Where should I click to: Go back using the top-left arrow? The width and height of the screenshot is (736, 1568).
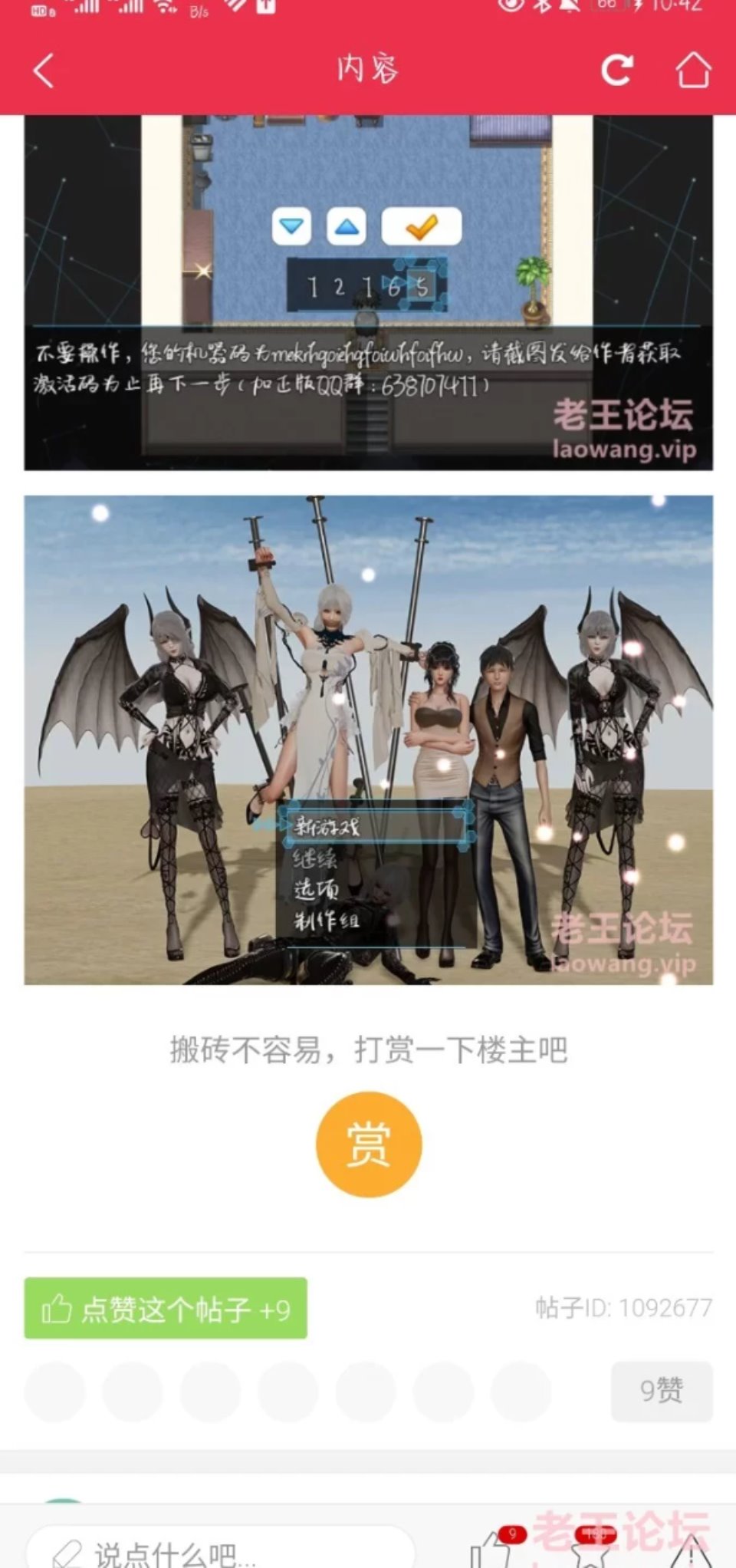coord(44,71)
